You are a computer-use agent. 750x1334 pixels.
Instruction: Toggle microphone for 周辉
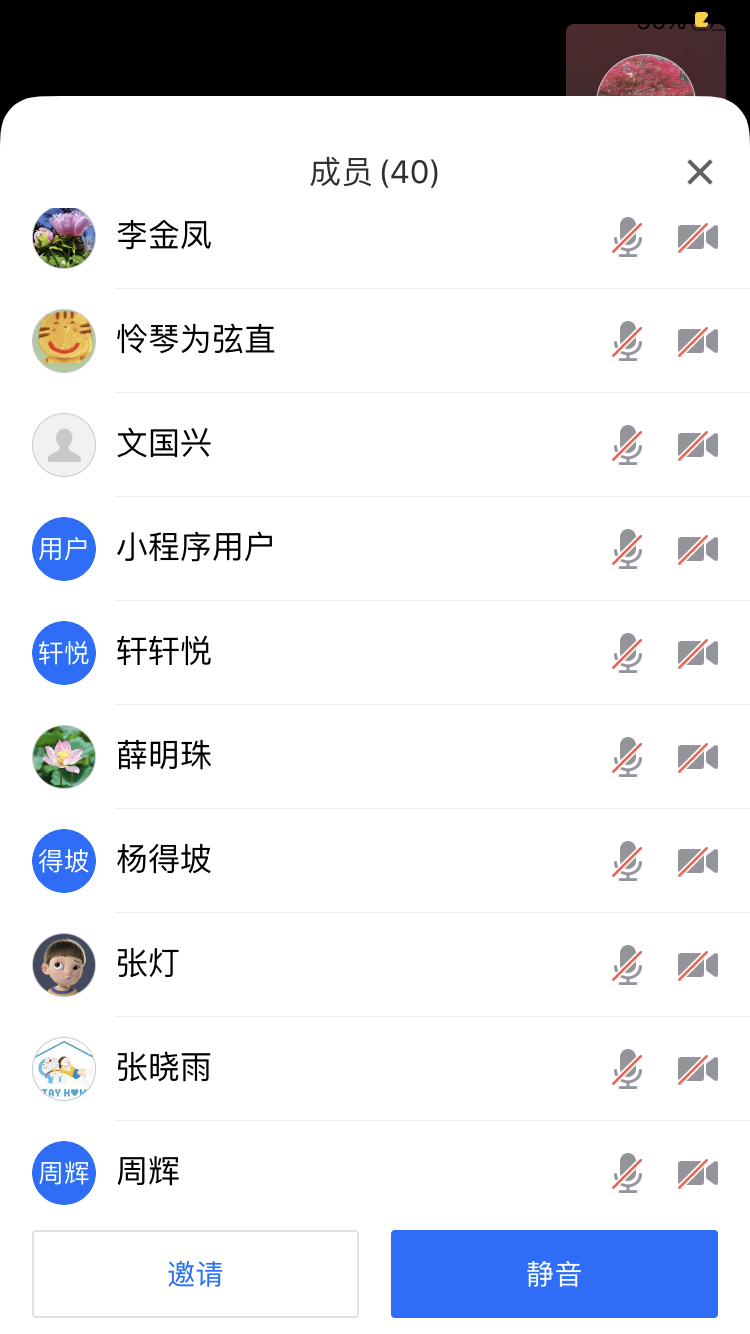[x=627, y=1173]
